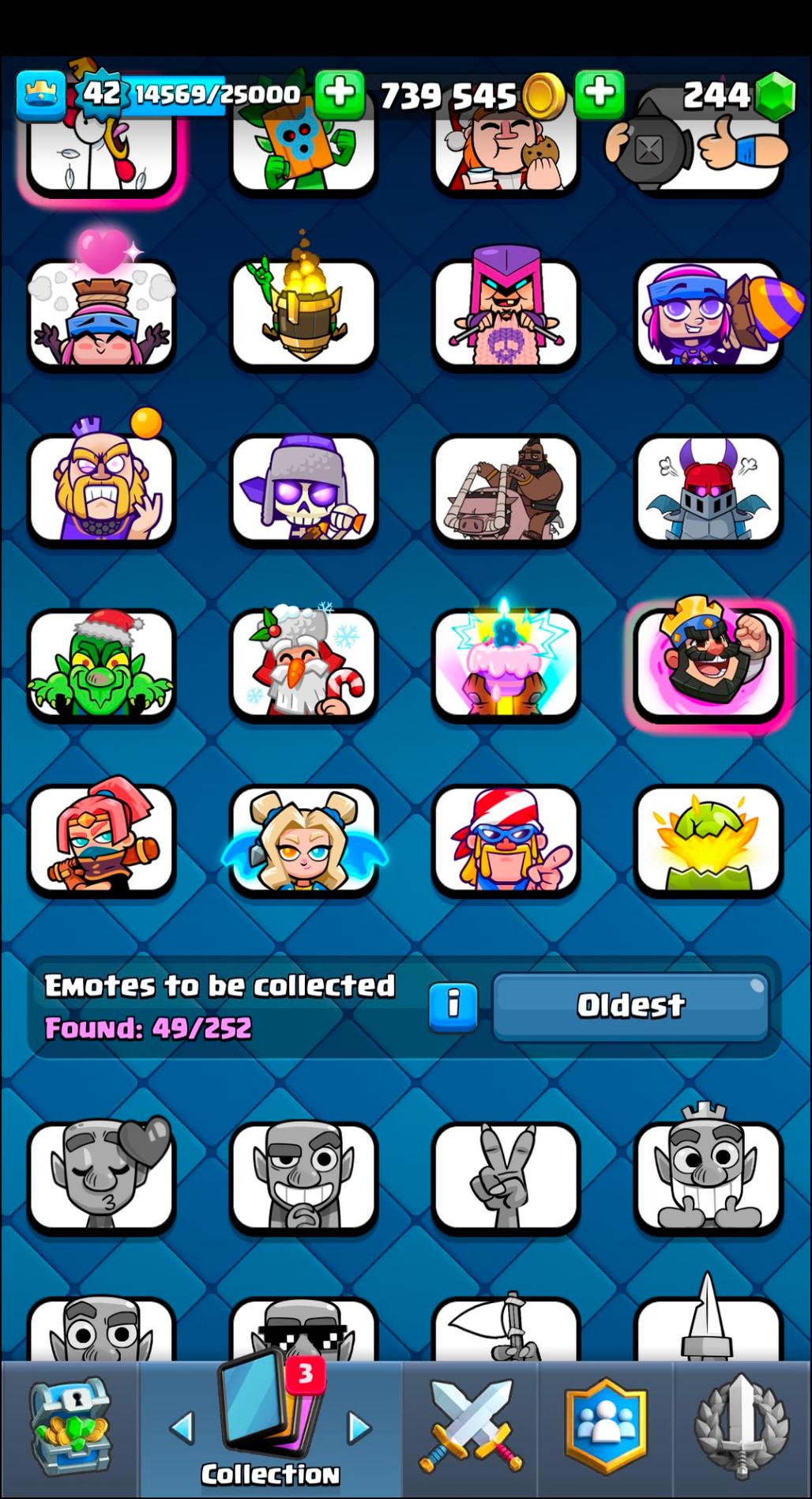View the locked peace-sign hand emote
Viewport: 812px width, 1499px height.
click(x=506, y=1177)
